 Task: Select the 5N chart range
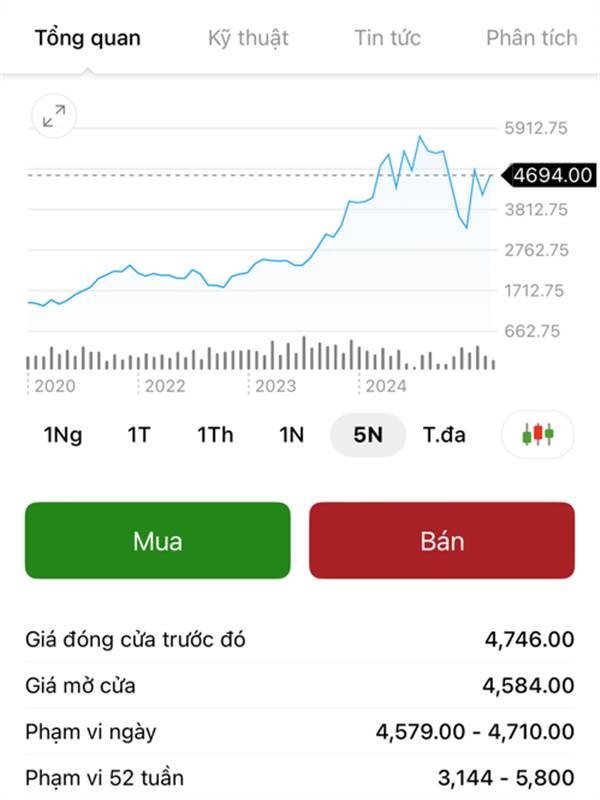pyautogui.click(x=368, y=435)
